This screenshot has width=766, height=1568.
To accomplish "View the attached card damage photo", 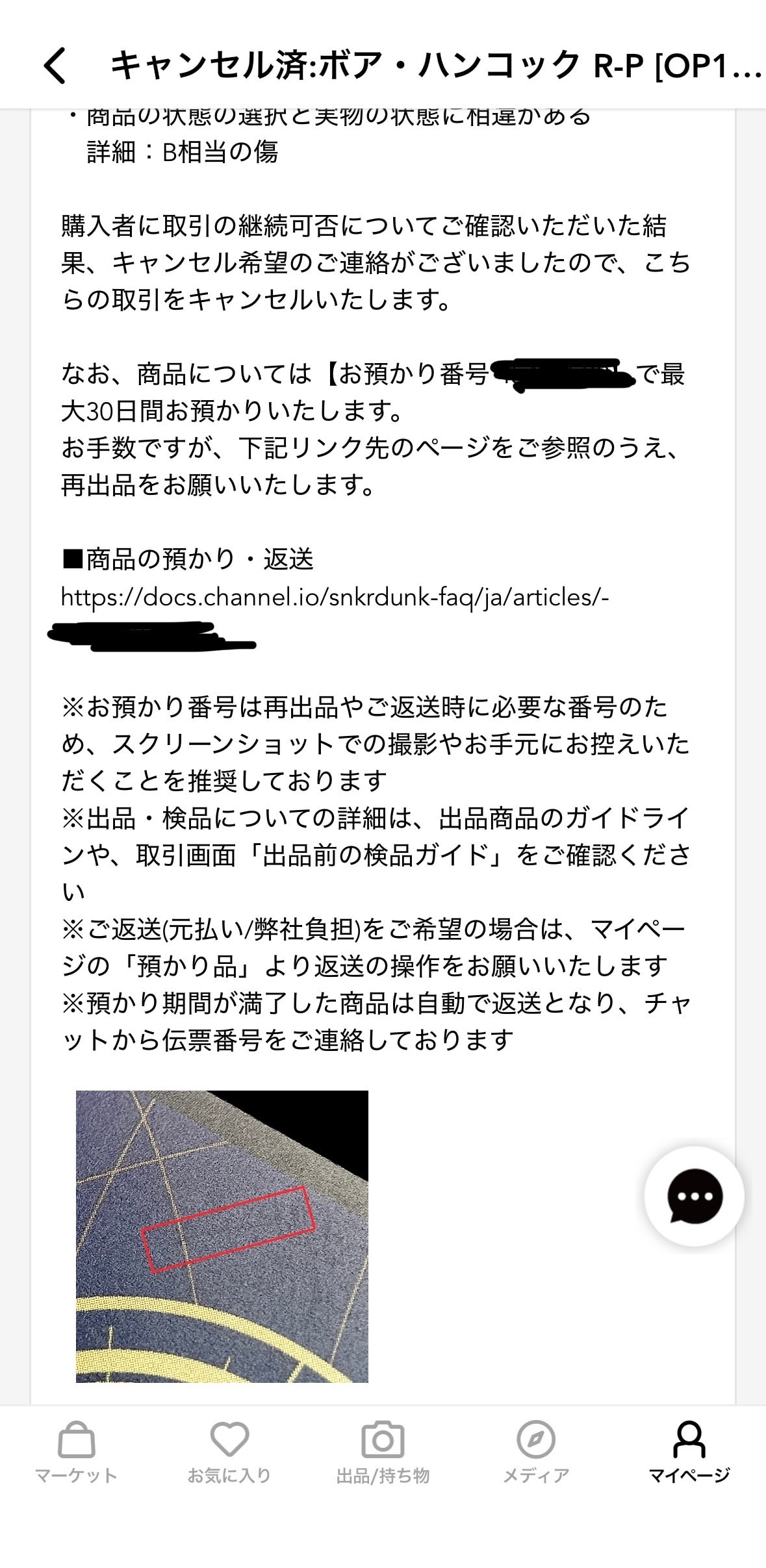I will (x=222, y=1236).
